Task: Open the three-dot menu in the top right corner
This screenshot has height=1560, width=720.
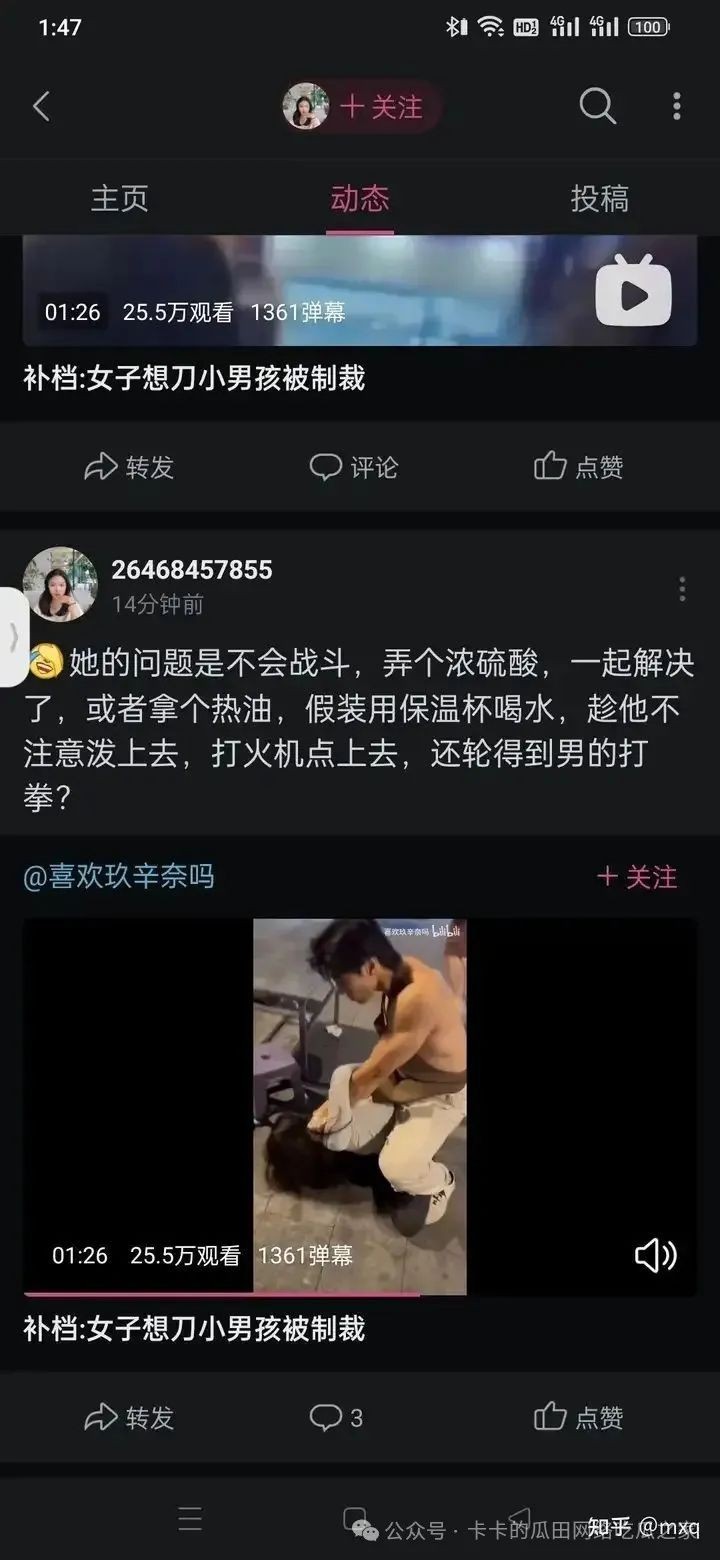Action: pyautogui.click(x=676, y=105)
